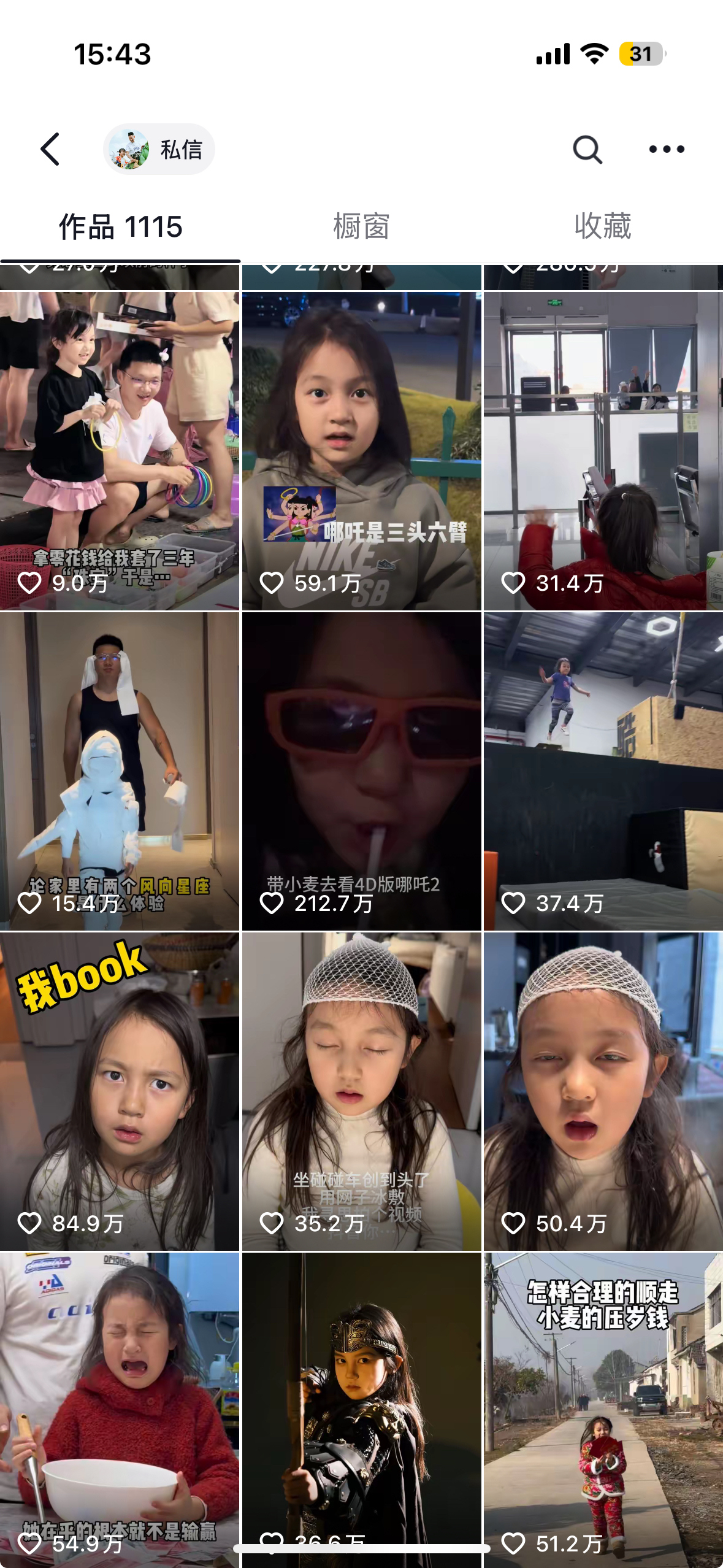This screenshot has height=1568, width=723.
Task: Switch to the 橱窗 tab
Action: point(361,227)
